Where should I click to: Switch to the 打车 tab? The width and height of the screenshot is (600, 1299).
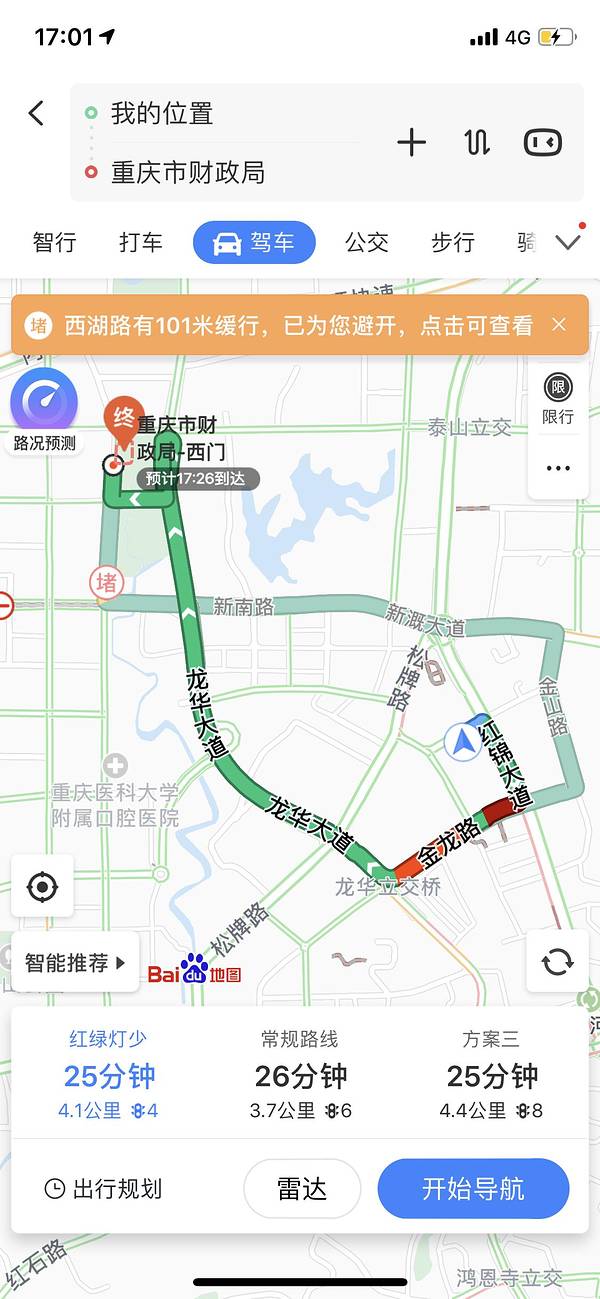coord(140,242)
